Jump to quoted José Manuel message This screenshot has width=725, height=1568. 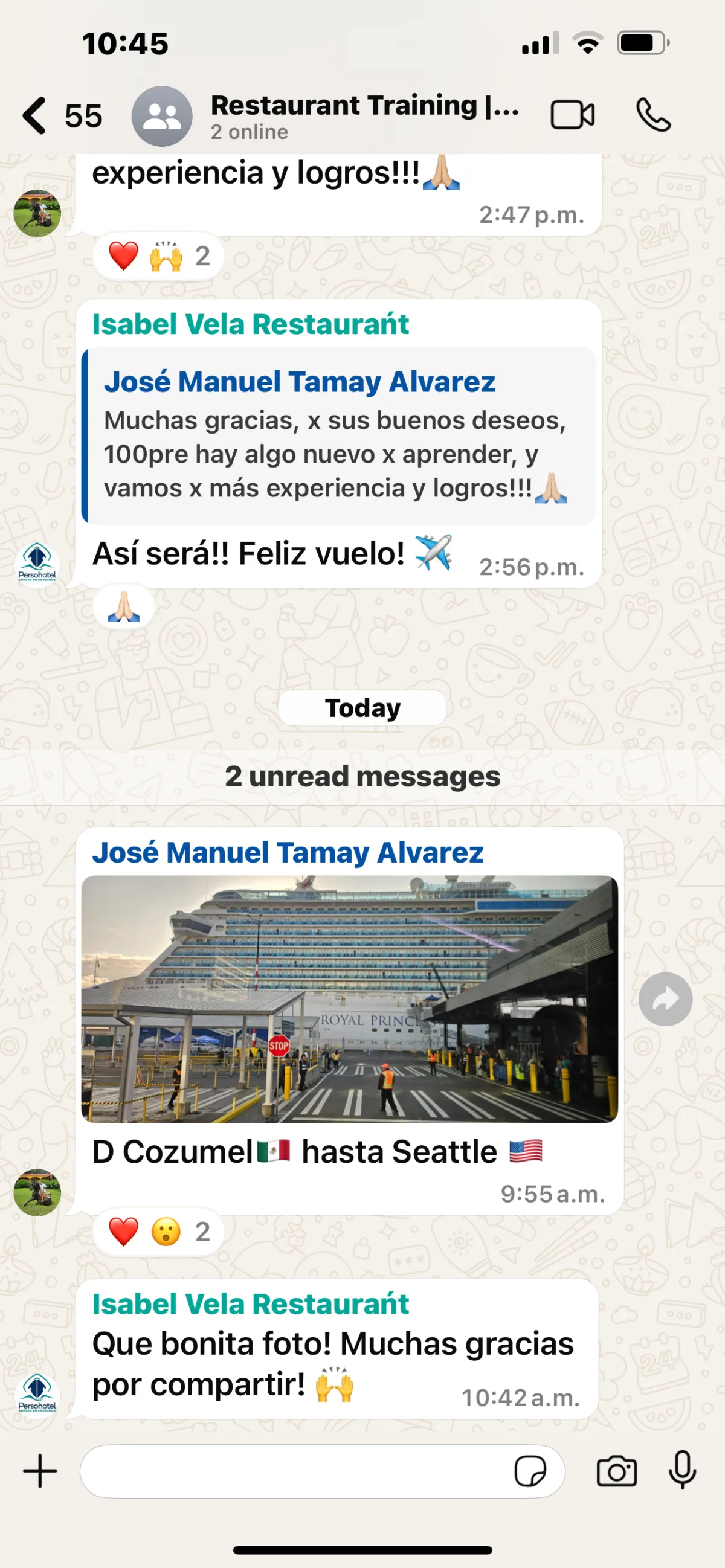338,436
